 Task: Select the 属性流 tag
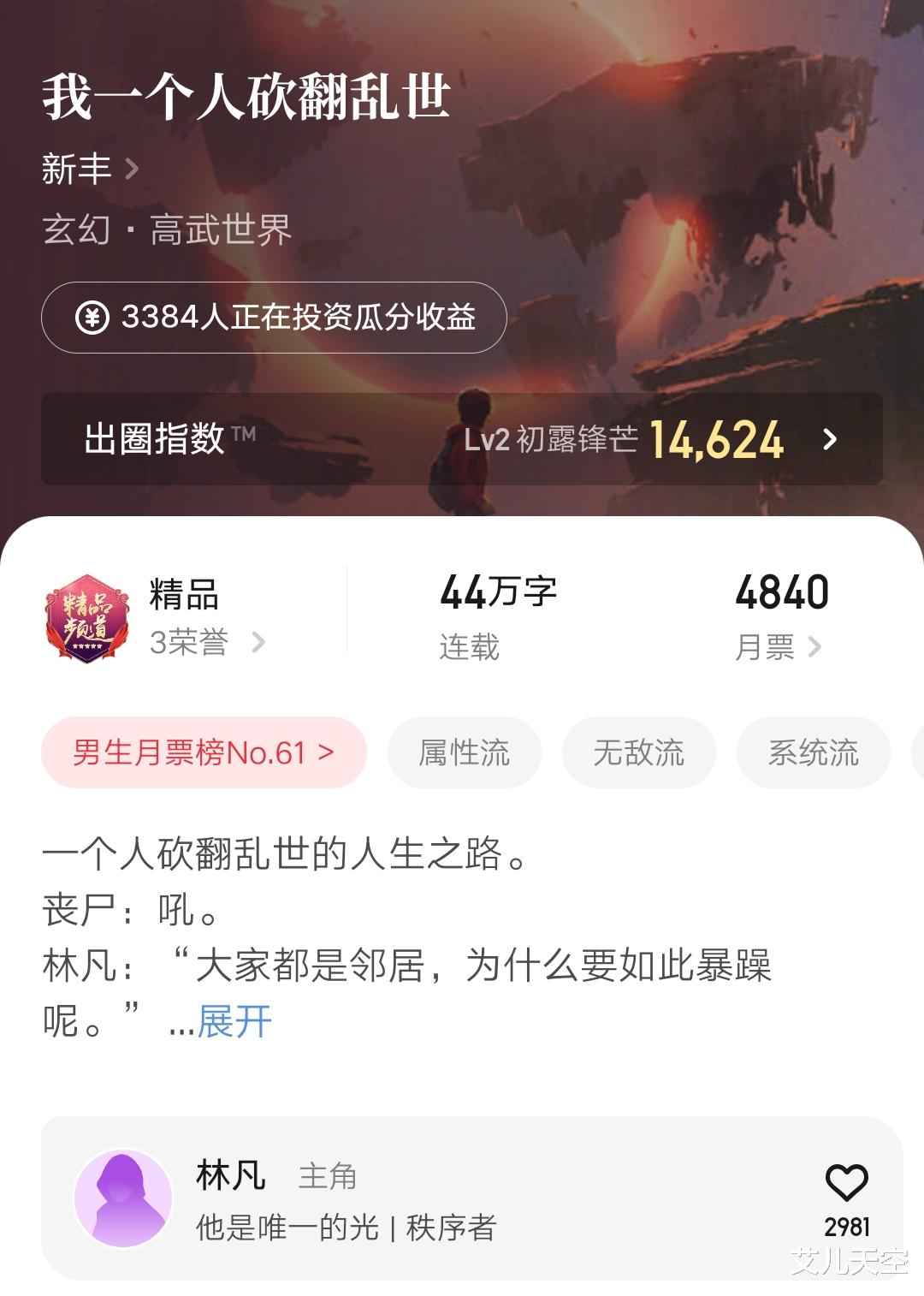click(464, 752)
